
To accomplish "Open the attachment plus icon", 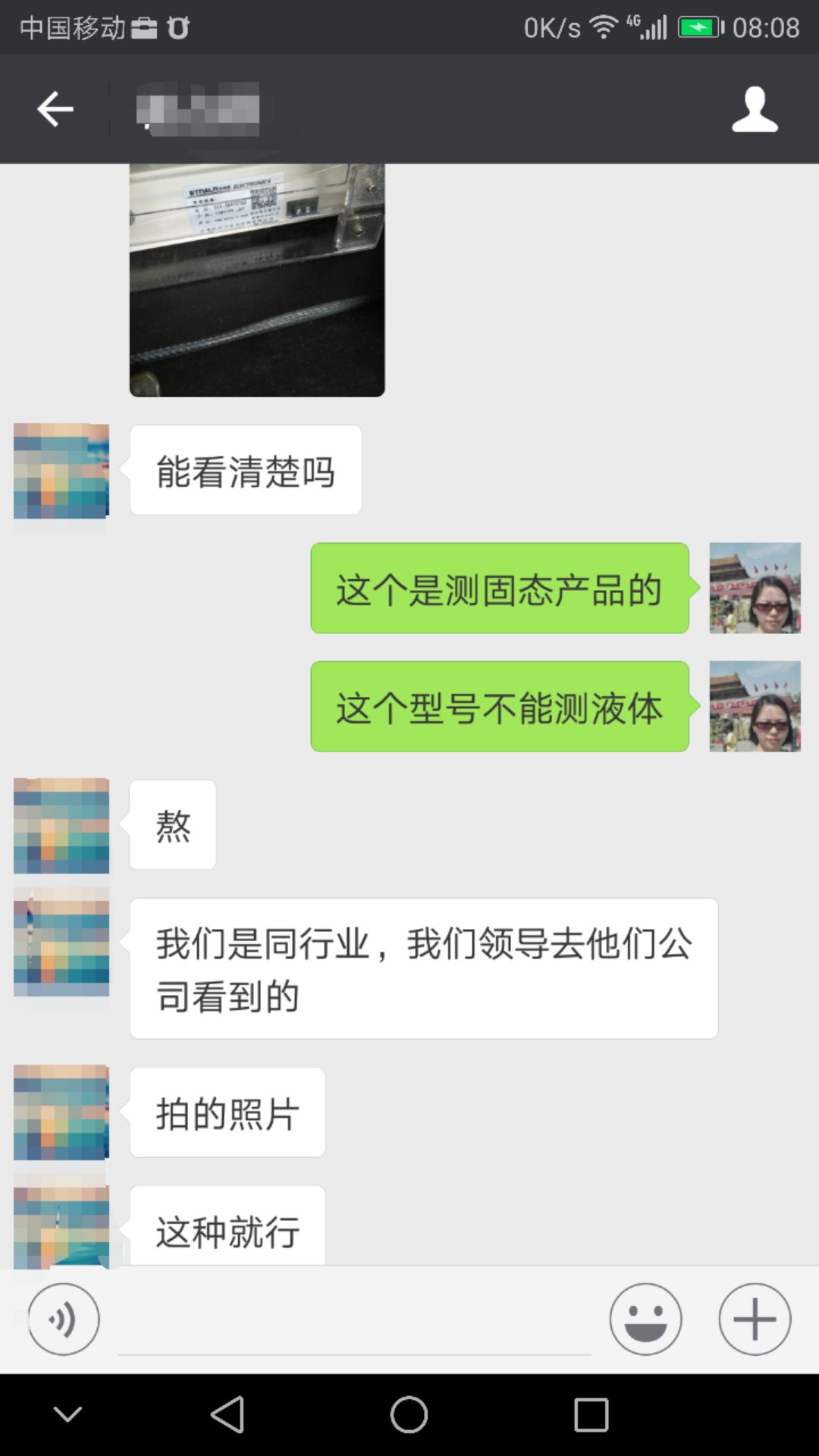I will pos(754,1318).
